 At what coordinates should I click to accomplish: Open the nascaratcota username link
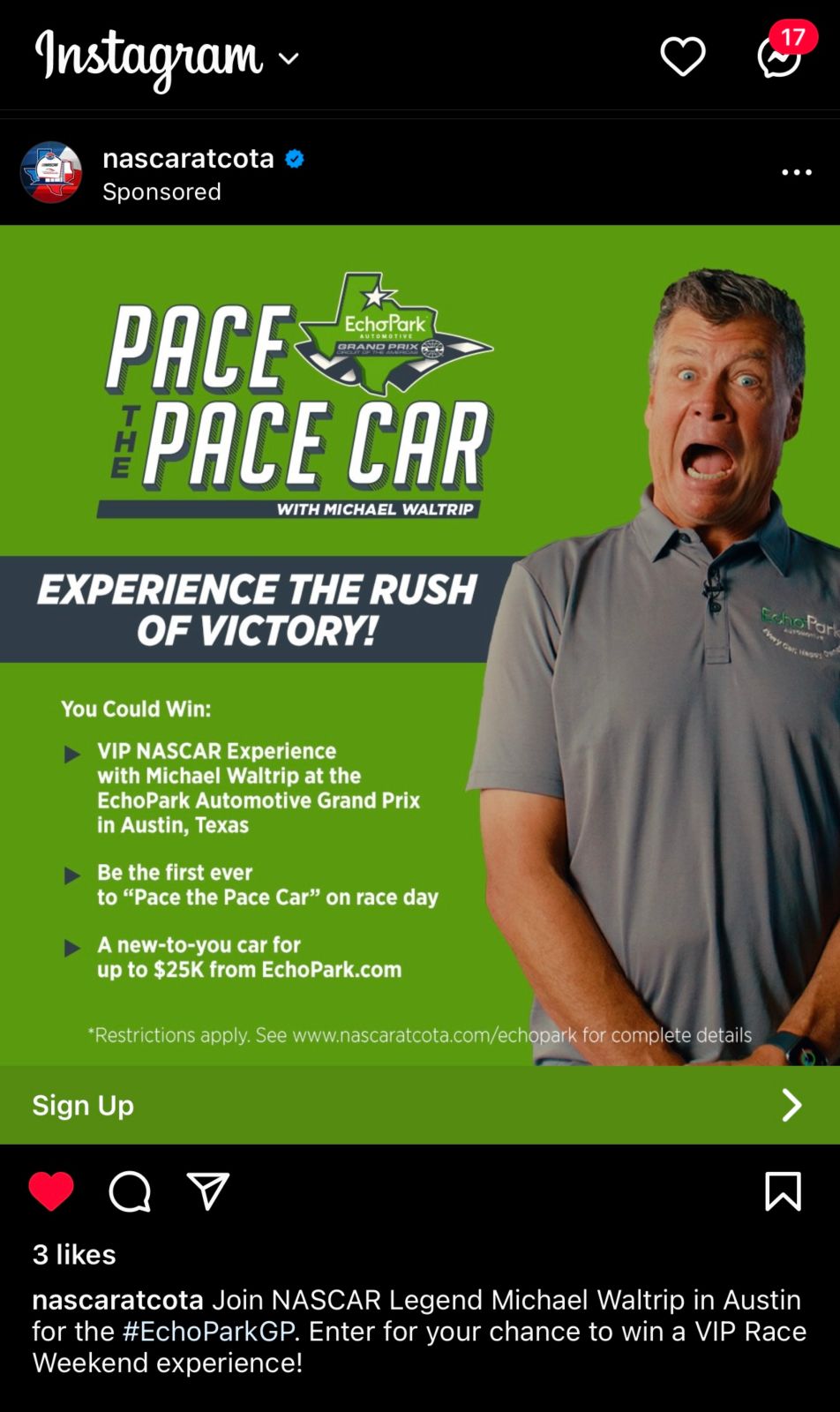tap(188, 158)
